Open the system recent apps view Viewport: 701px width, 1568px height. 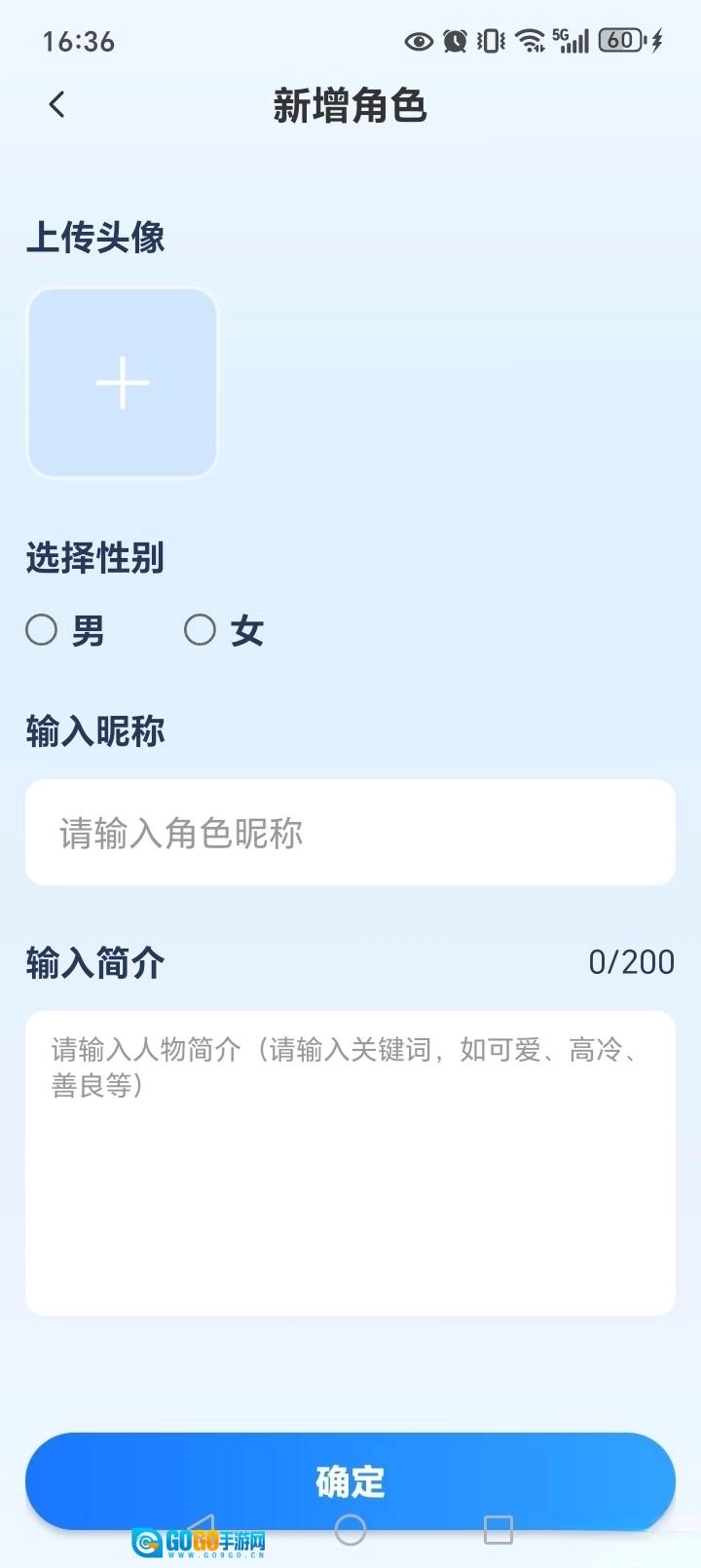[x=498, y=1531]
